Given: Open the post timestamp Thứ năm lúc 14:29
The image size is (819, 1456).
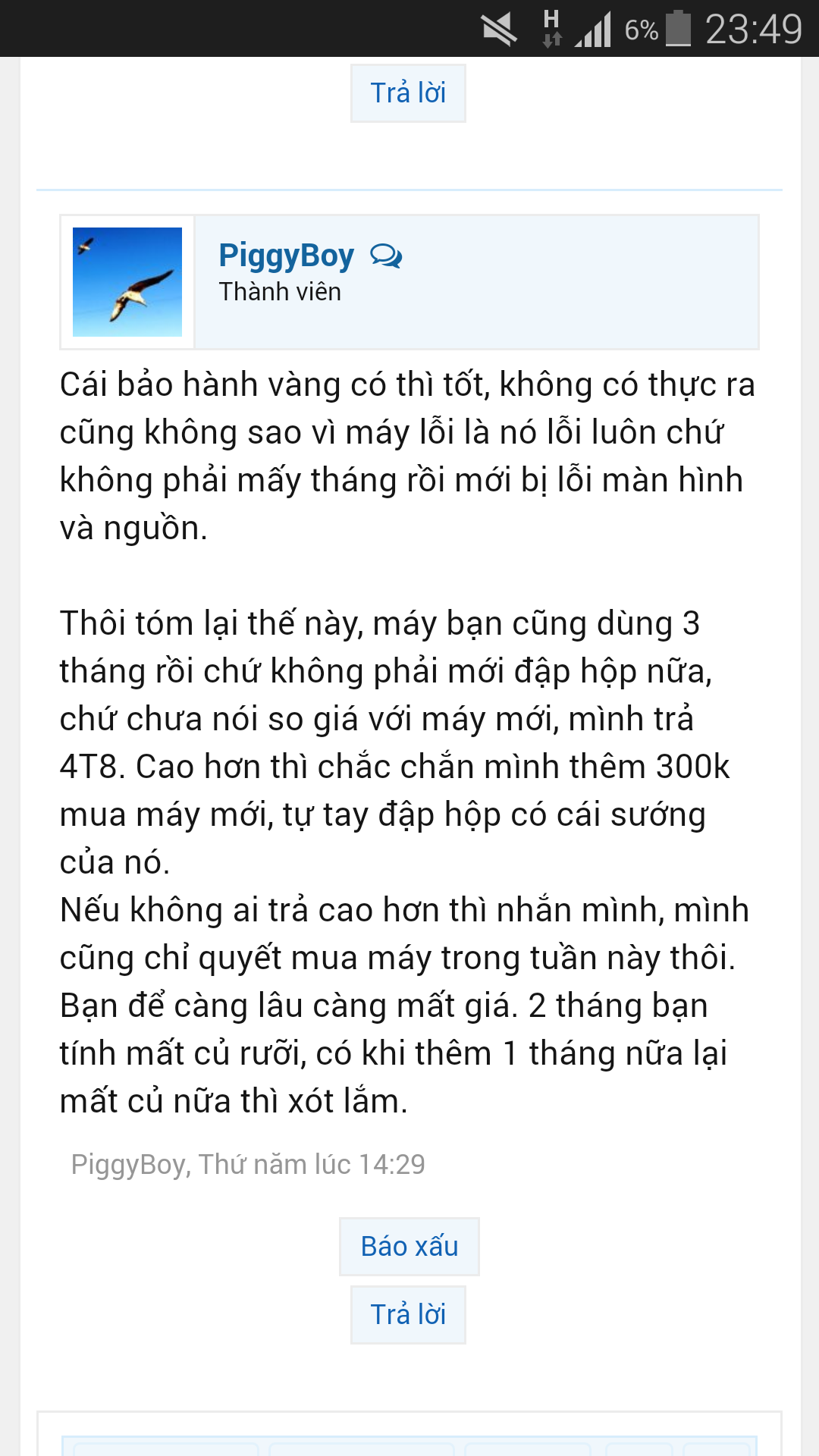Looking at the screenshot, I should point(312,1165).
